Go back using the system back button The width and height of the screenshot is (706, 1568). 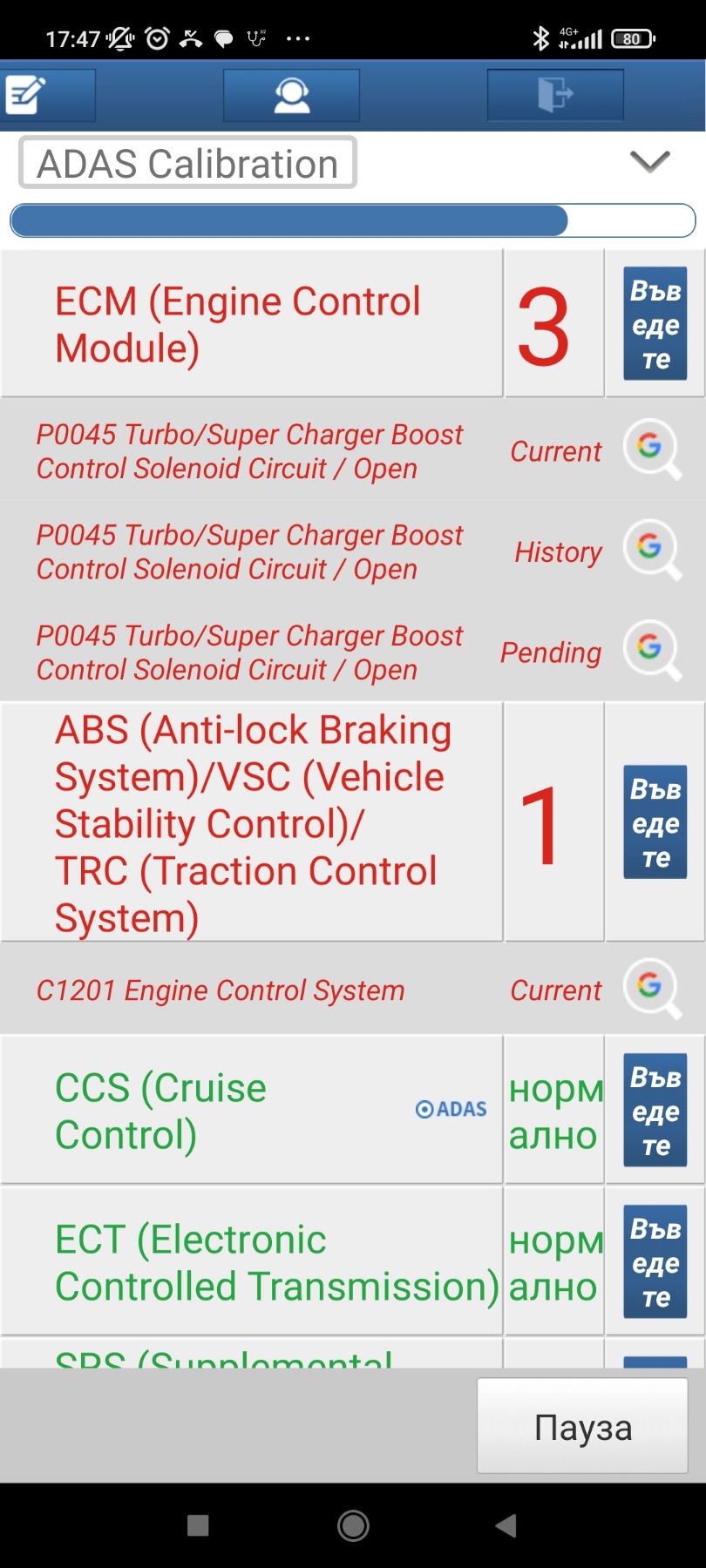(506, 1525)
